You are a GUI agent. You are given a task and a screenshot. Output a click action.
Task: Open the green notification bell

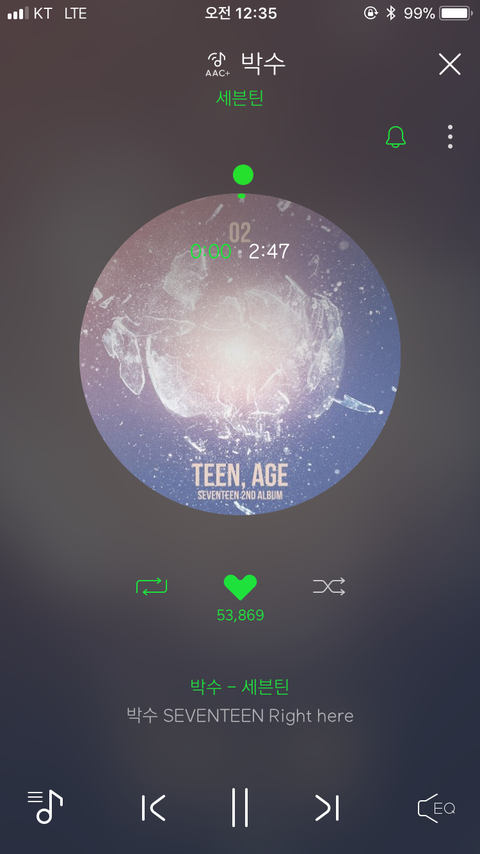[396, 137]
